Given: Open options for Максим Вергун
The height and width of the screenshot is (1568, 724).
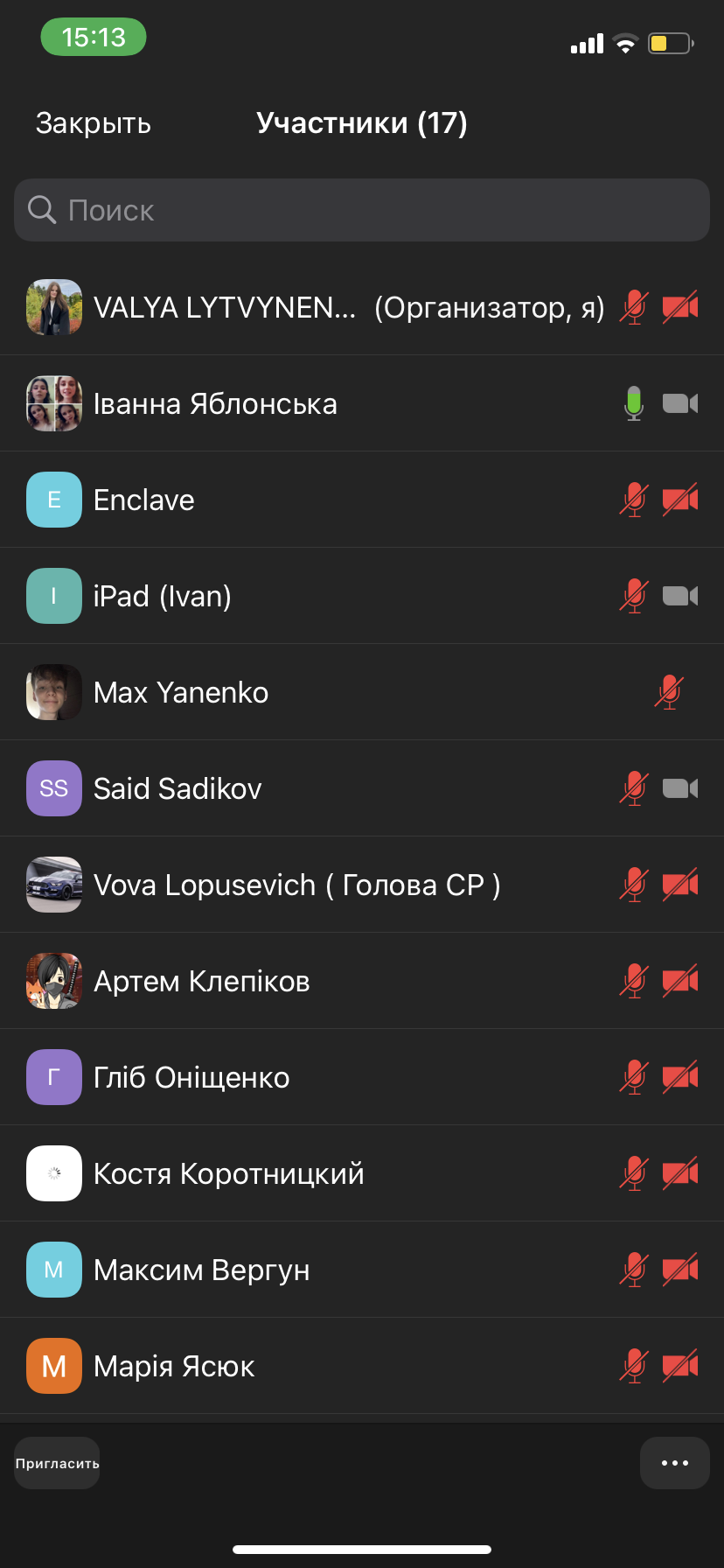Looking at the screenshot, I should pos(202,1270).
